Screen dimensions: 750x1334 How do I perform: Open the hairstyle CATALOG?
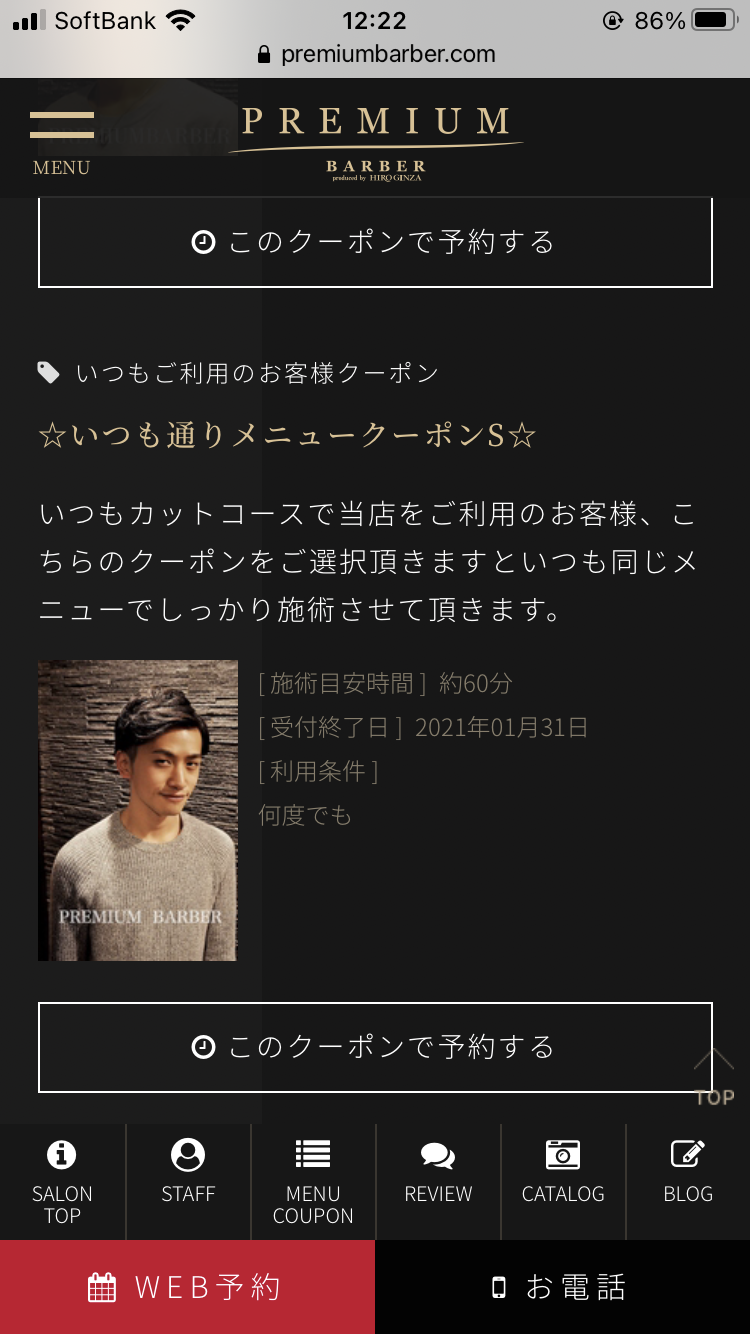[x=563, y=1172]
